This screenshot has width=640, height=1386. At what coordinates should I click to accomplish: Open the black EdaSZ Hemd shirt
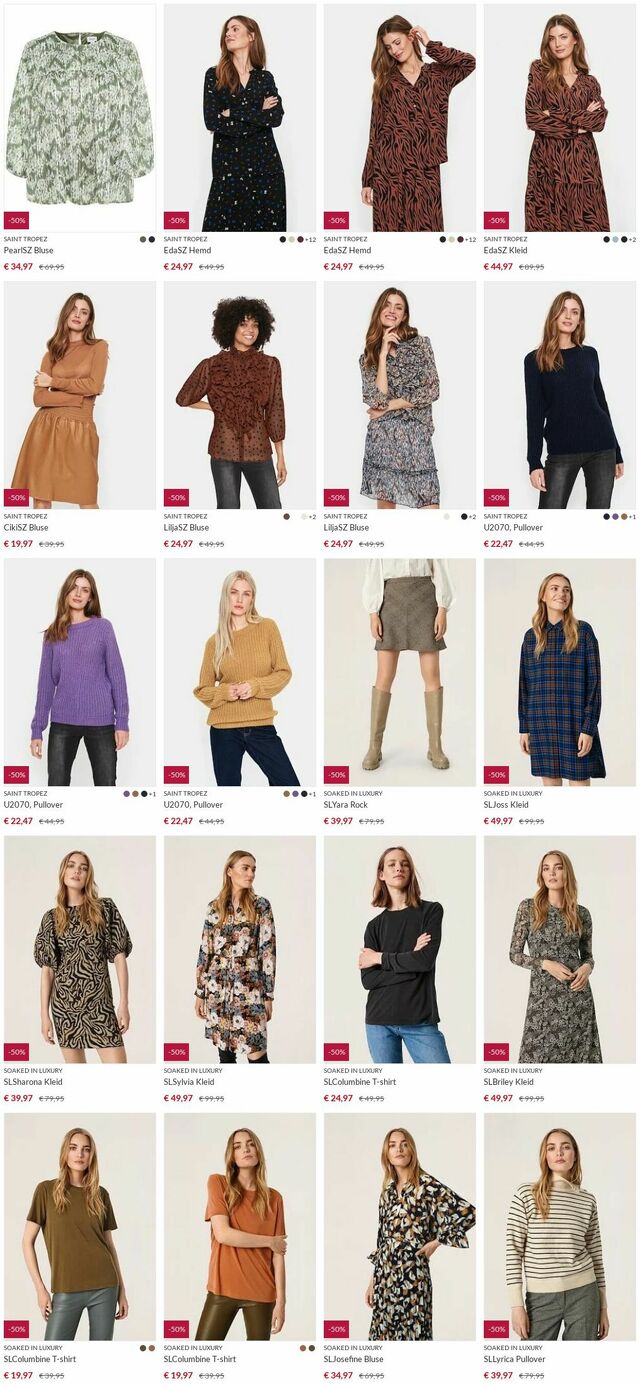(x=239, y=118)
